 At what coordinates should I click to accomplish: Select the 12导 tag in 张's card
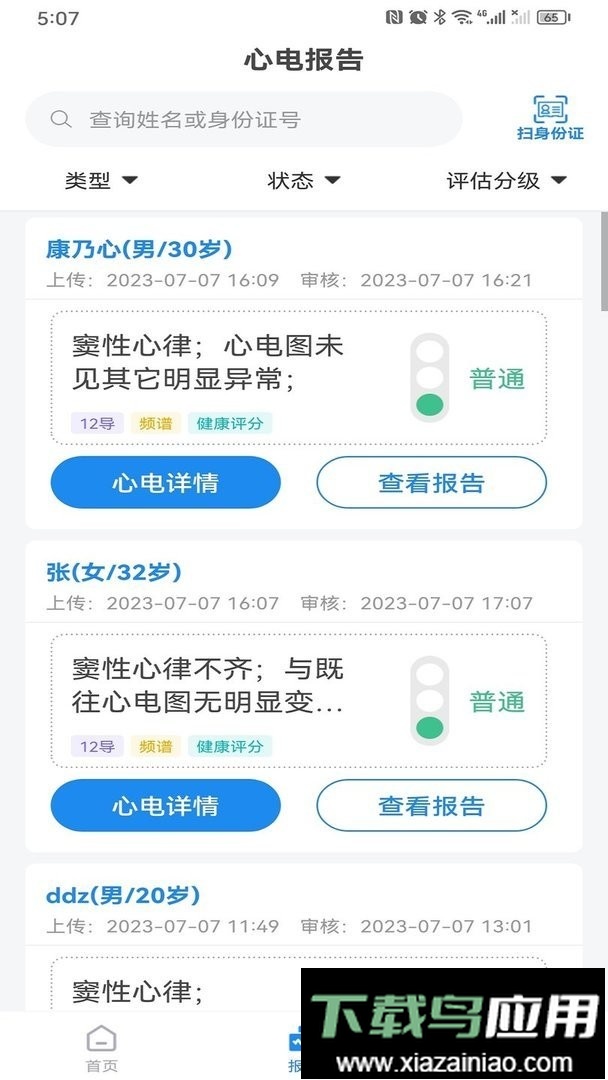point(97,746)
